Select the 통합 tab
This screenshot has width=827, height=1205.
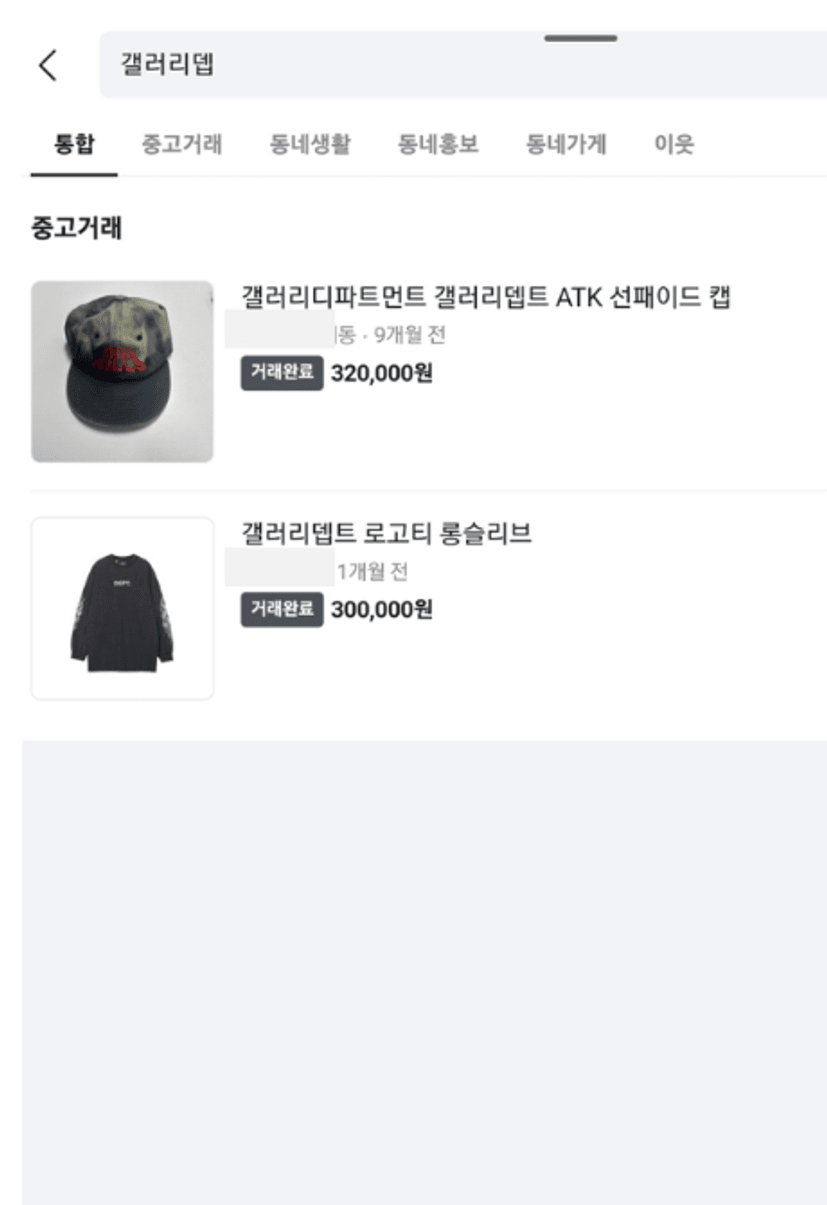(x=74, y=144)
